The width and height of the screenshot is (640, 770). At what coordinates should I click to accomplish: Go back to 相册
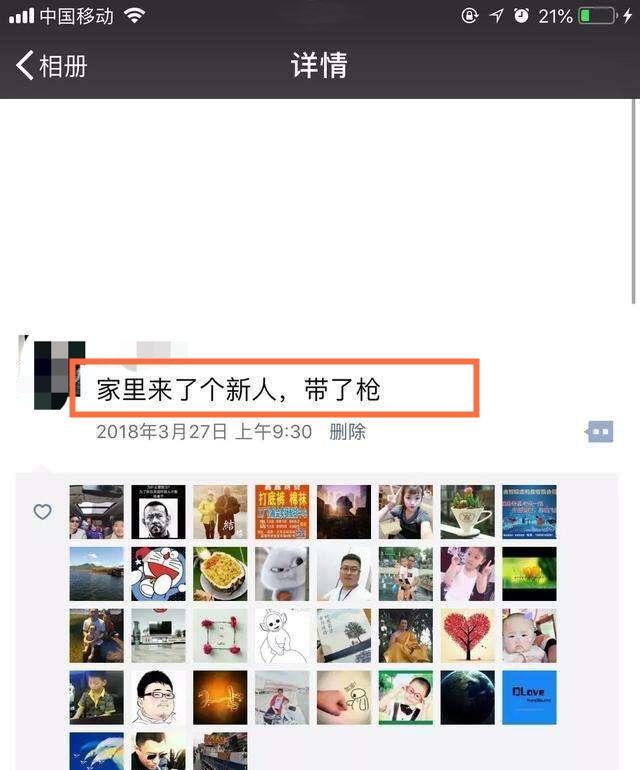52,66
